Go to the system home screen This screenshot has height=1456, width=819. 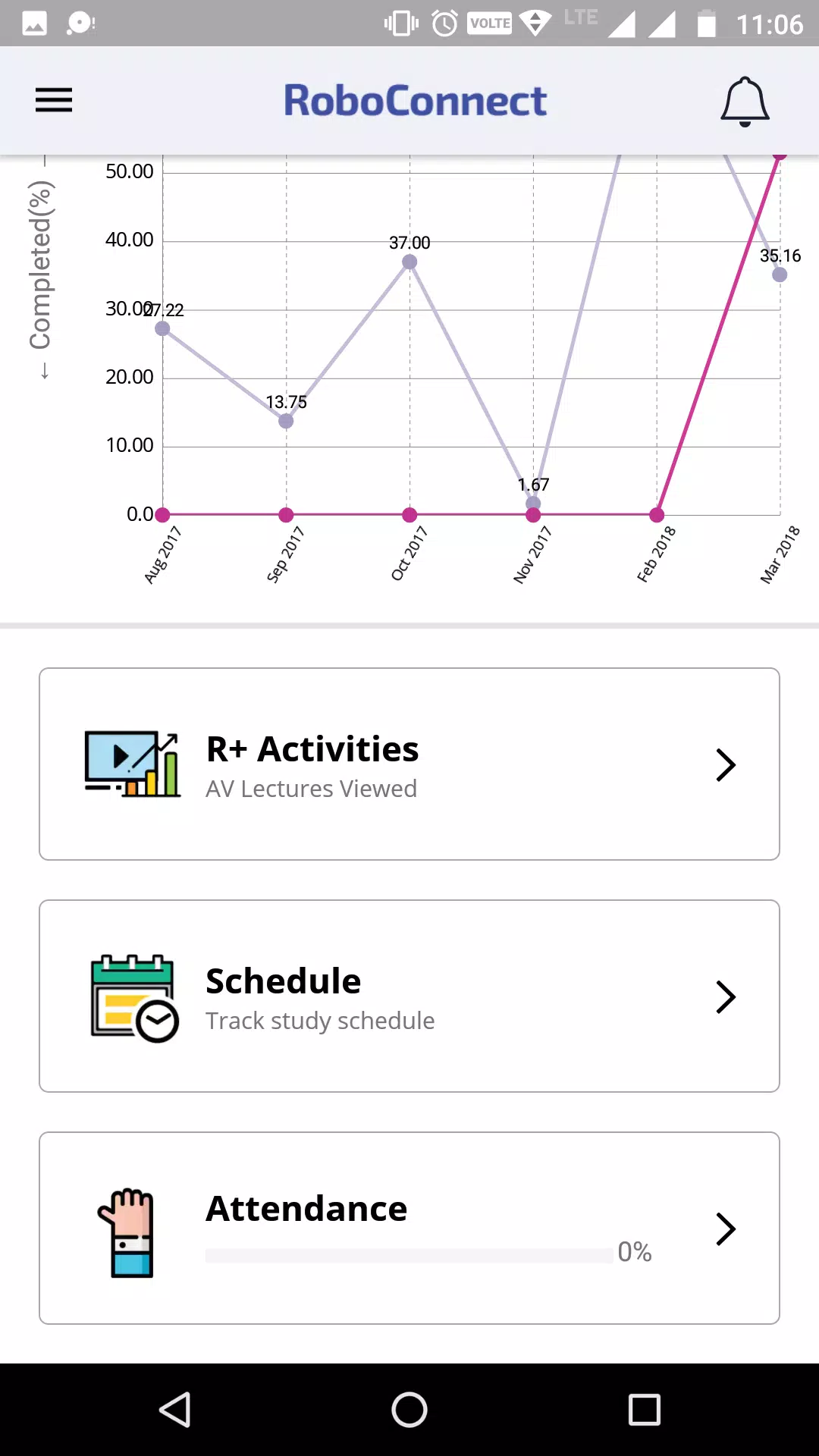click(409, 1410)
